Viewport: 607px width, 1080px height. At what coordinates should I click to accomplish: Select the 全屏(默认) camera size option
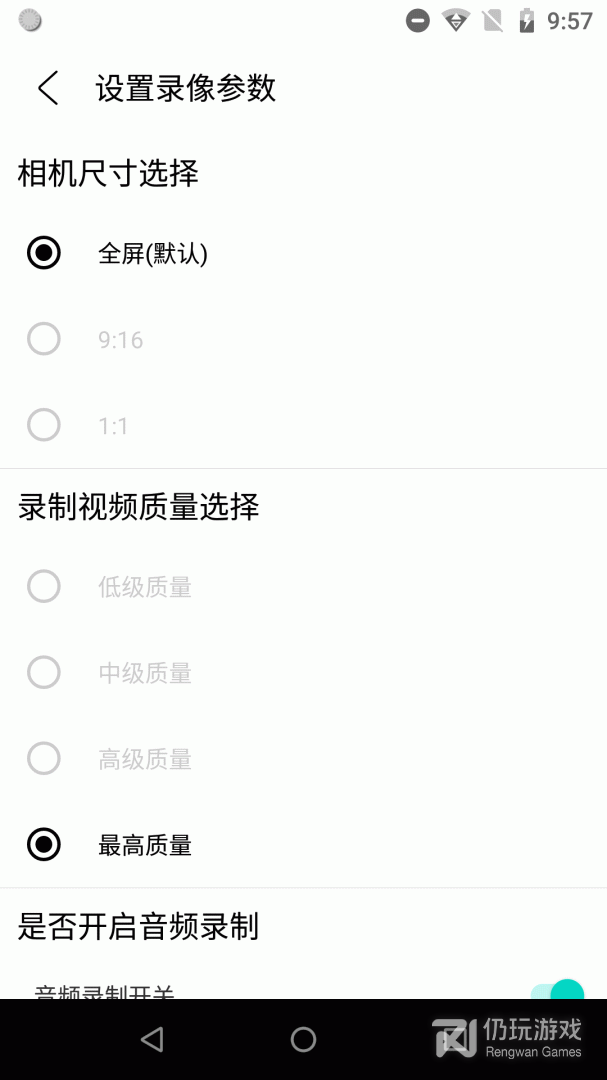(44, 253)
